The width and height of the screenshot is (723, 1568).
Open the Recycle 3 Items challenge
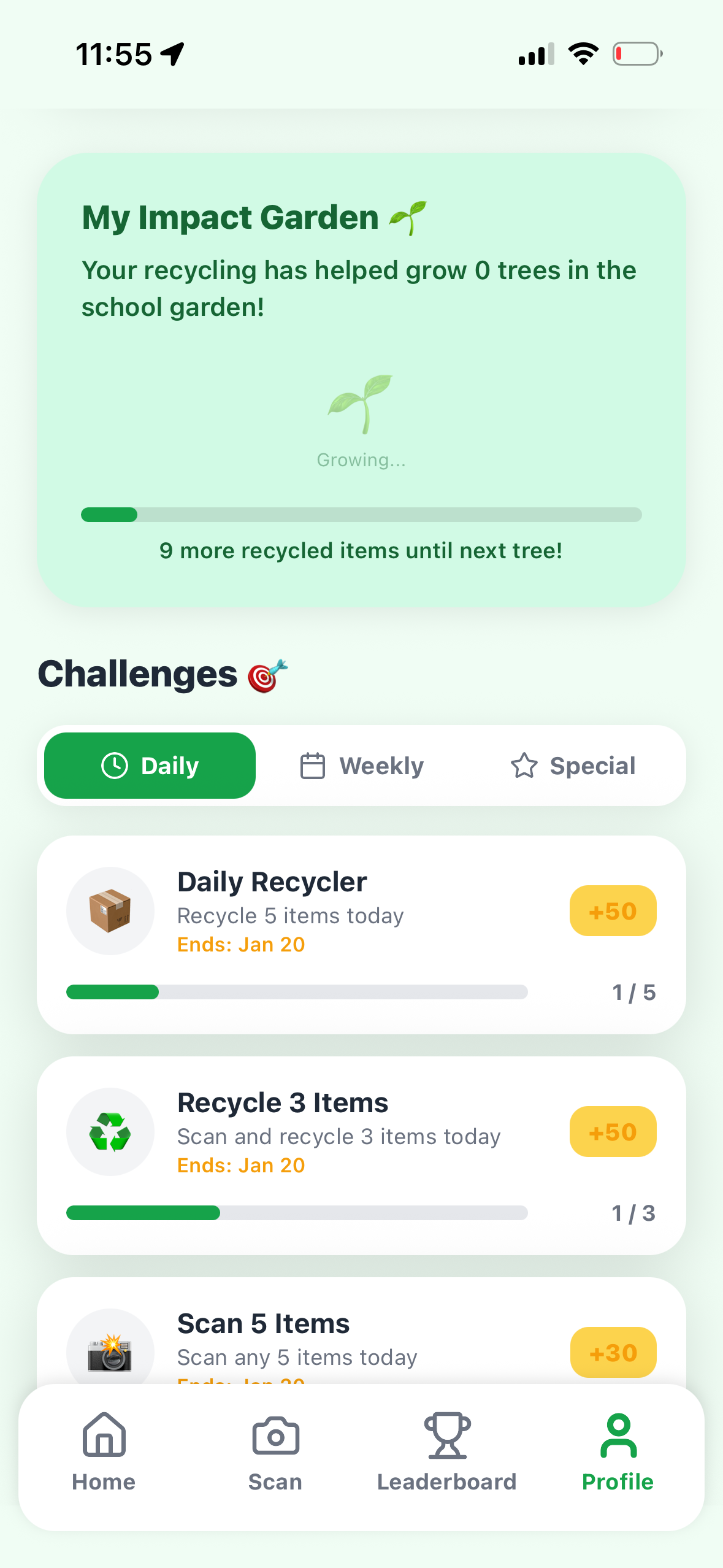tap(361, 1155)
